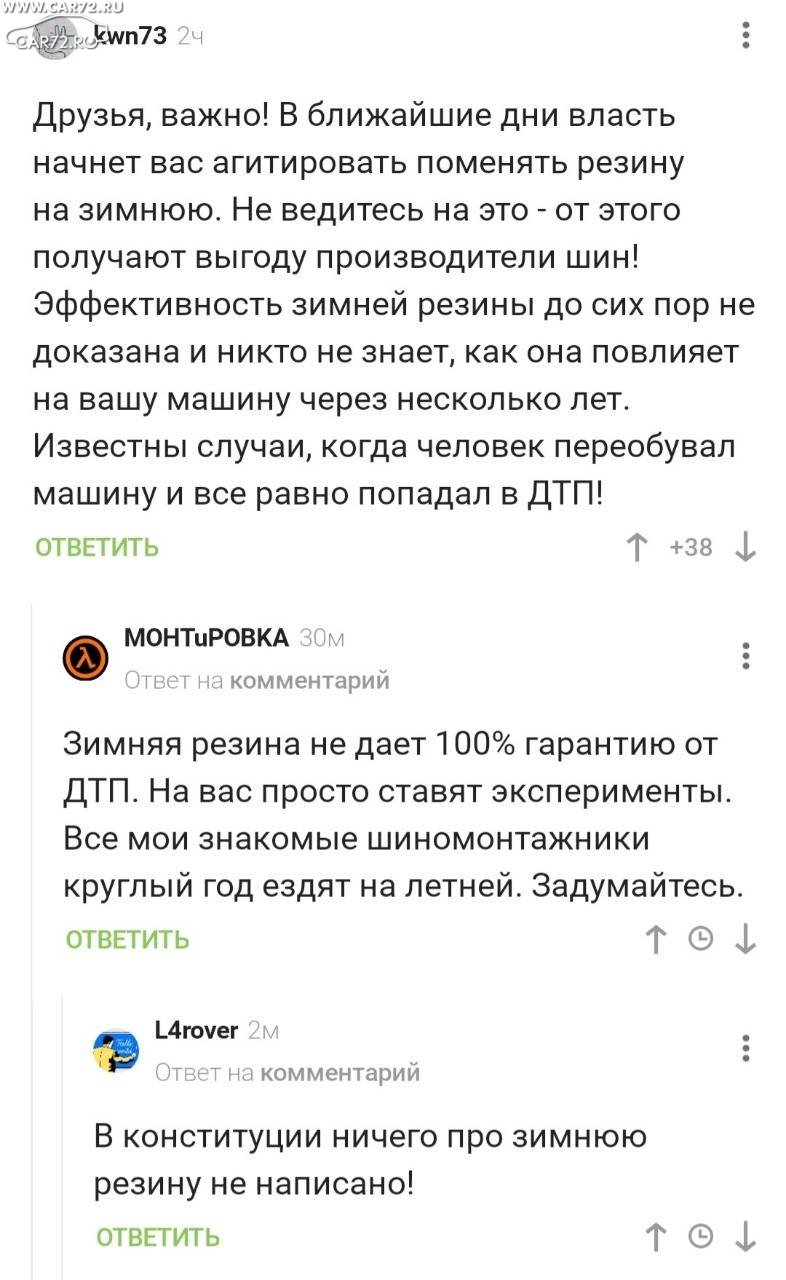The height and width of the screenshot is (1280, 786).
Task: Reply to kwn73's comment about winter tires
Action: (x=97, y=547)
